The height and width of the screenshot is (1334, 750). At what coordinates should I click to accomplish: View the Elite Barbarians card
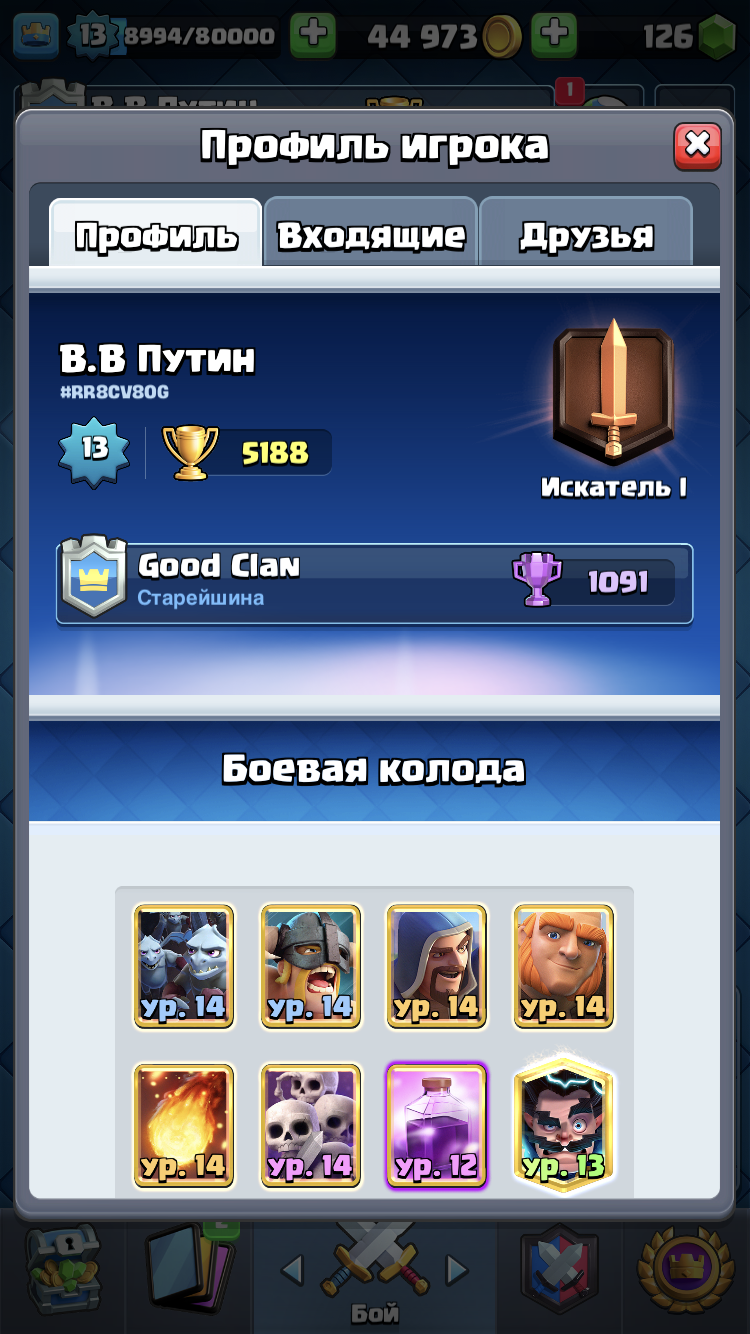[310, 967]
